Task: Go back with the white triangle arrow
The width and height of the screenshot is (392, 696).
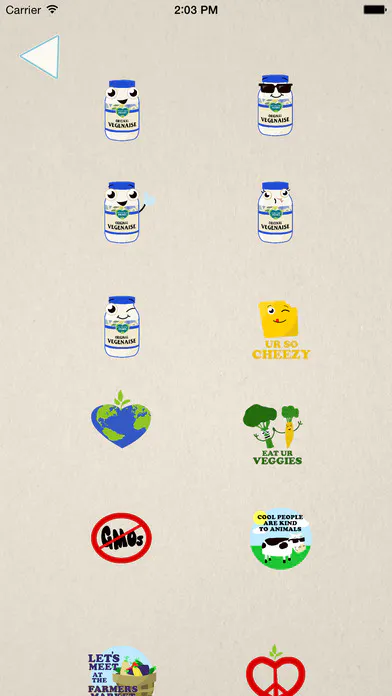Action: point(40,57)
